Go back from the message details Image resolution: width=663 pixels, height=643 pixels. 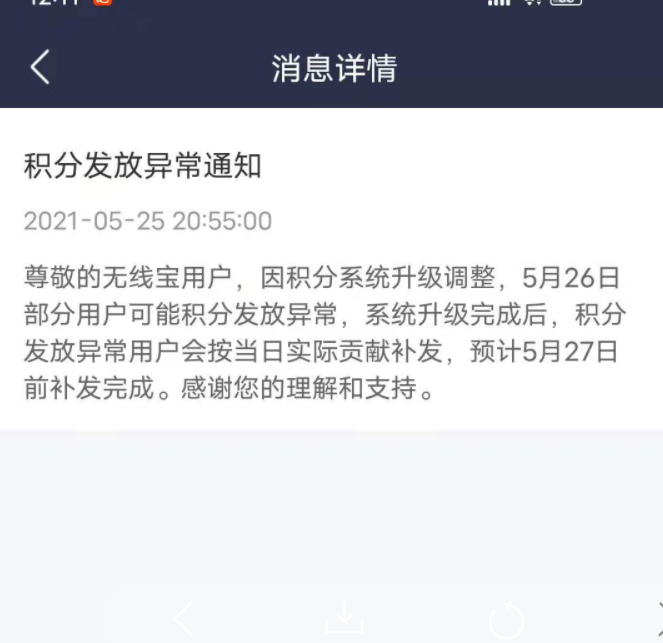[x=40, y=68]
